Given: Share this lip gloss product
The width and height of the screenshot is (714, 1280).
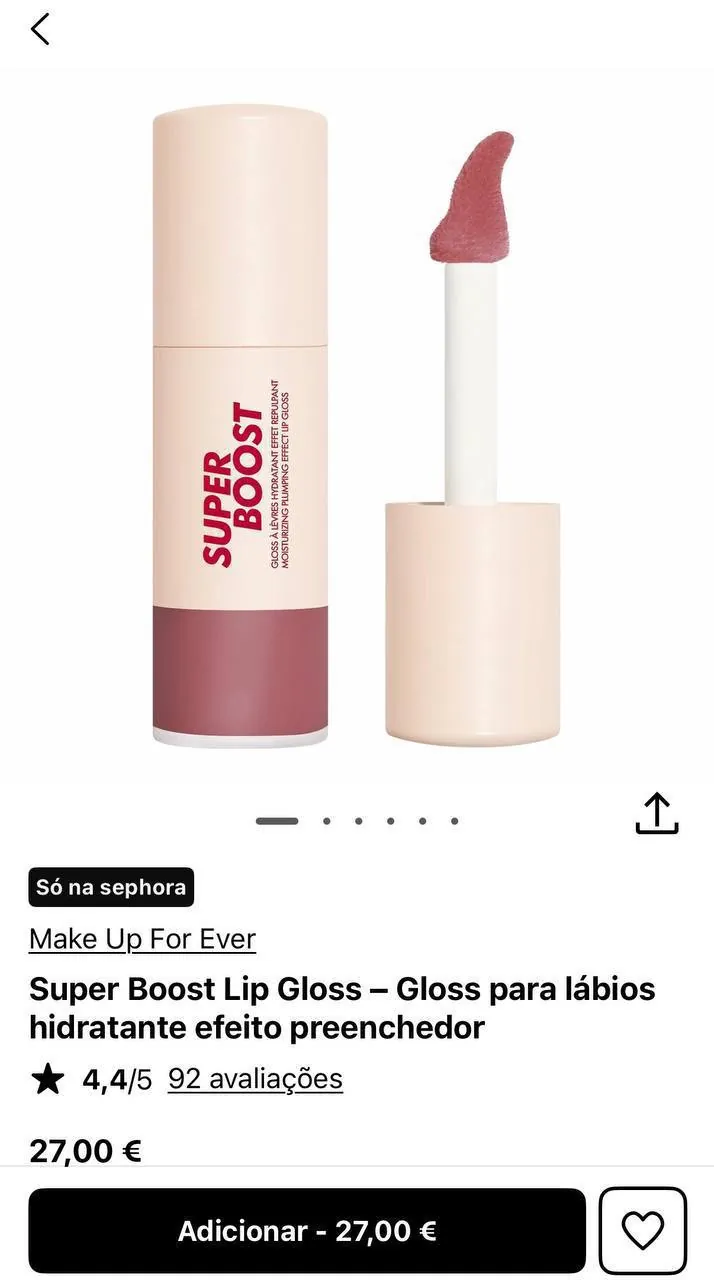Looking at the screenshot, I should coord(657,814).
